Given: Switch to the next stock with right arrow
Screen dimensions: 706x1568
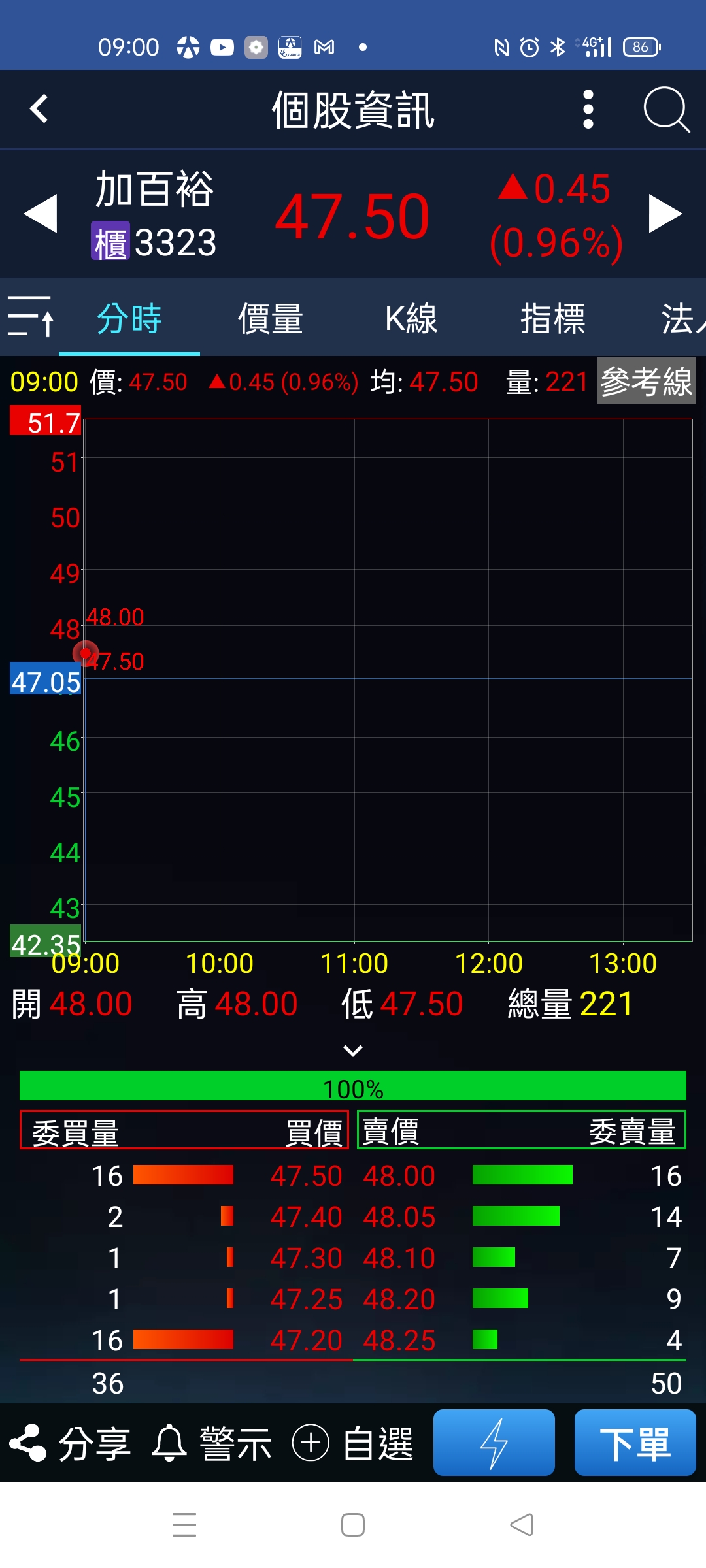Looking at the screenshot, I should click(665, 214).
